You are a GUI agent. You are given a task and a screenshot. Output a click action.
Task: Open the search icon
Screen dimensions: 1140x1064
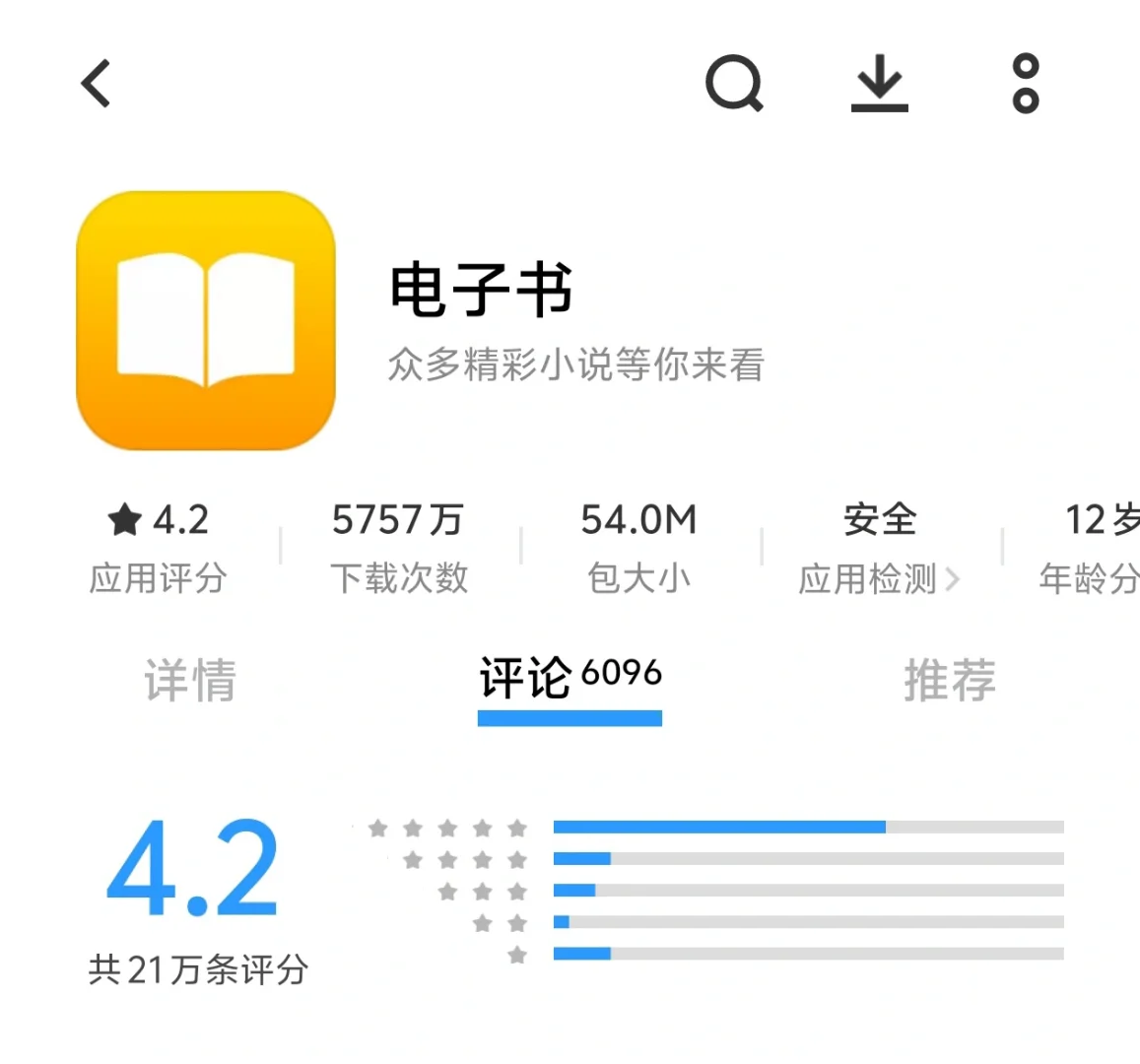734,84
